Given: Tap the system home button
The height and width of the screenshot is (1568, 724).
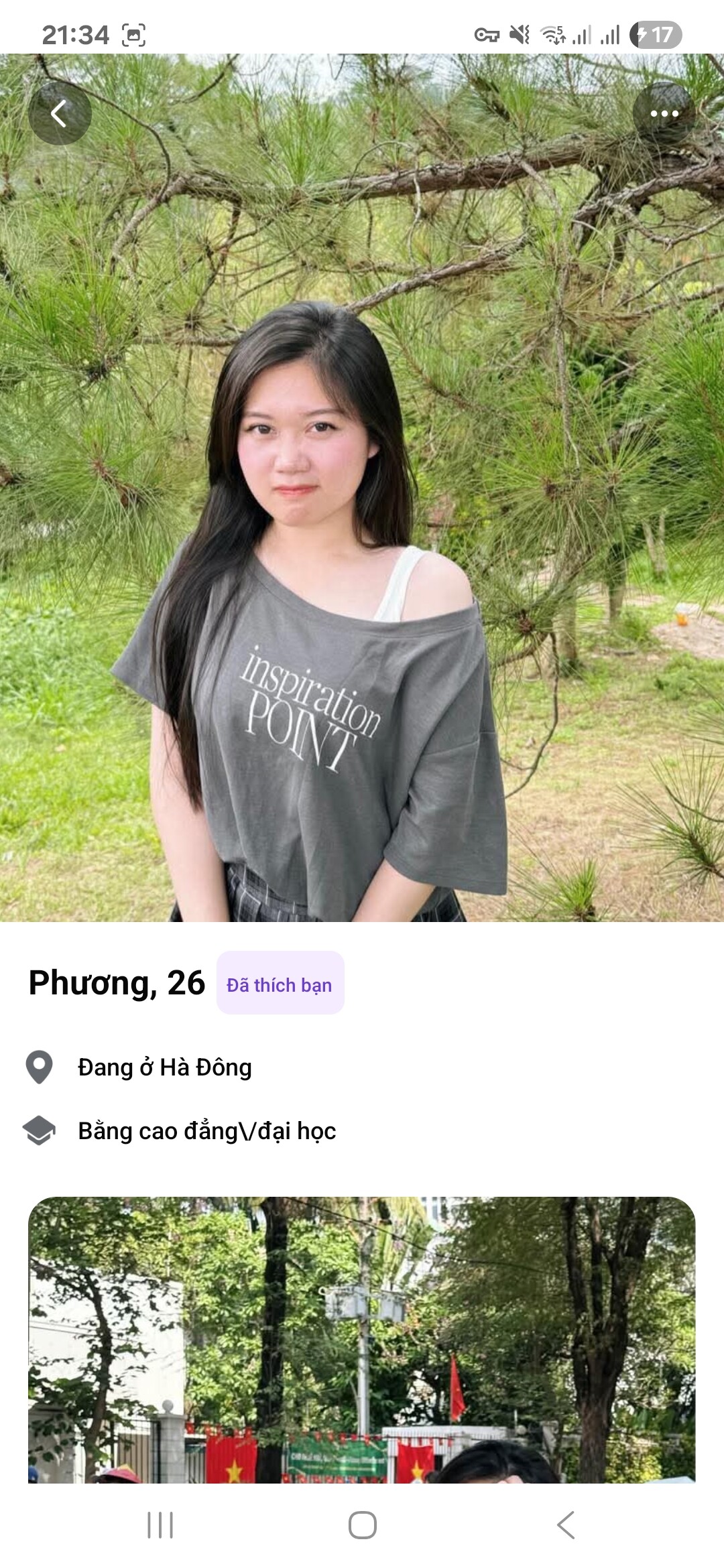Looking at the screenshot, I should [x=362, y=1526].
